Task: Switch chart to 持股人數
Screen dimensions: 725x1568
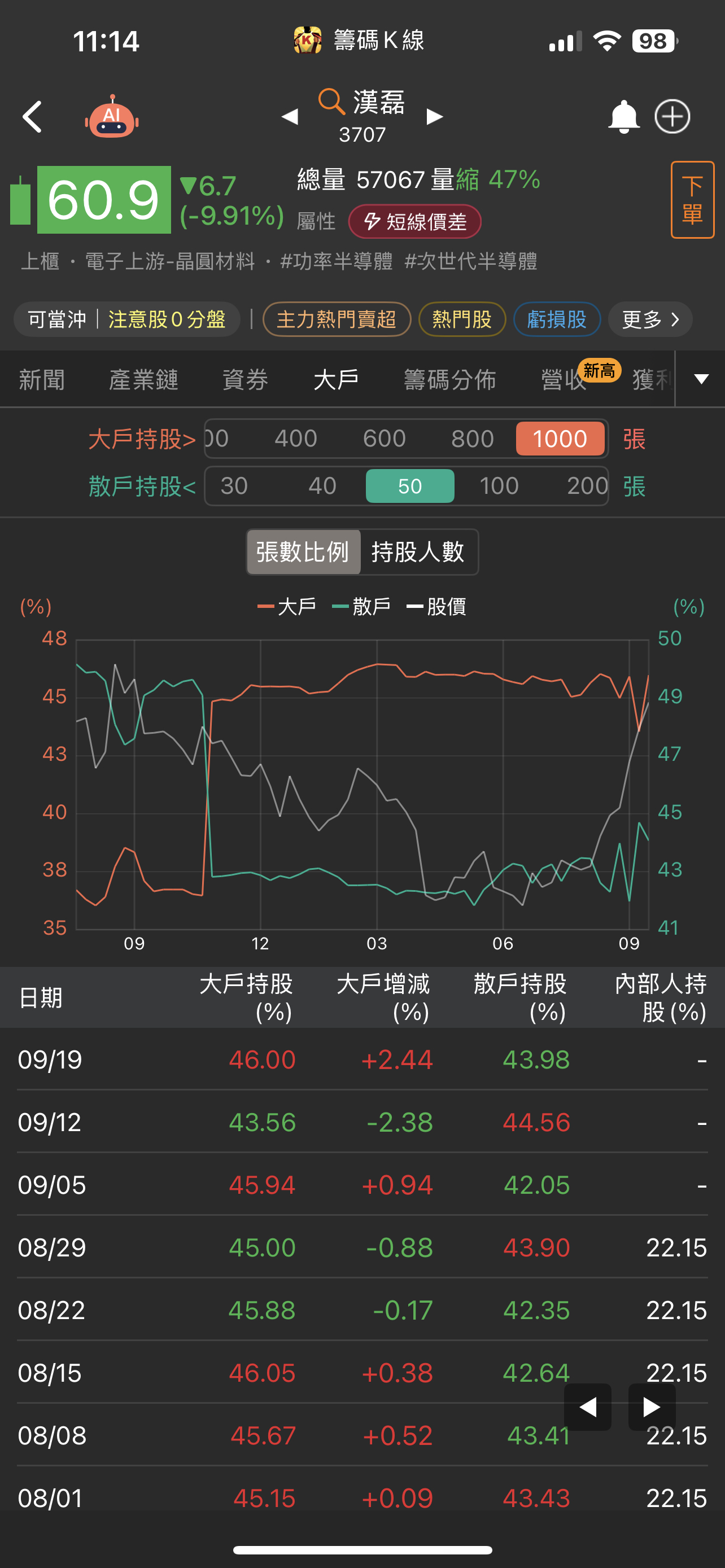Action: 418,552
